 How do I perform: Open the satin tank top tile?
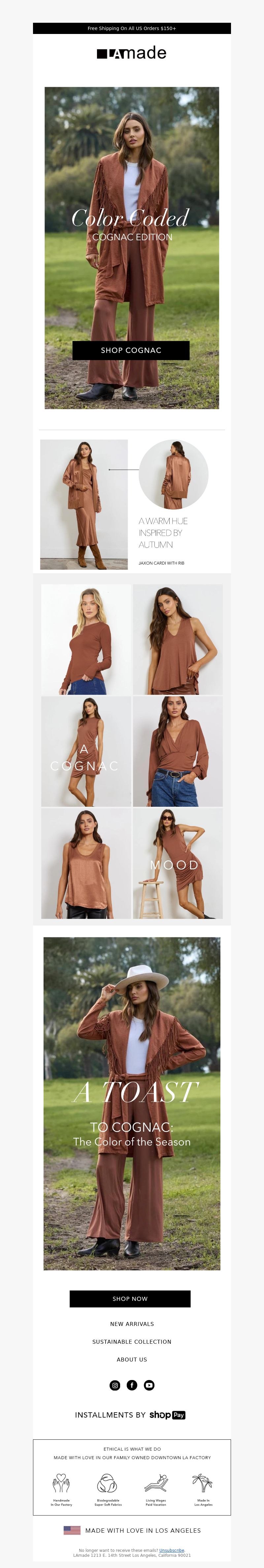[x=86, y=863]
